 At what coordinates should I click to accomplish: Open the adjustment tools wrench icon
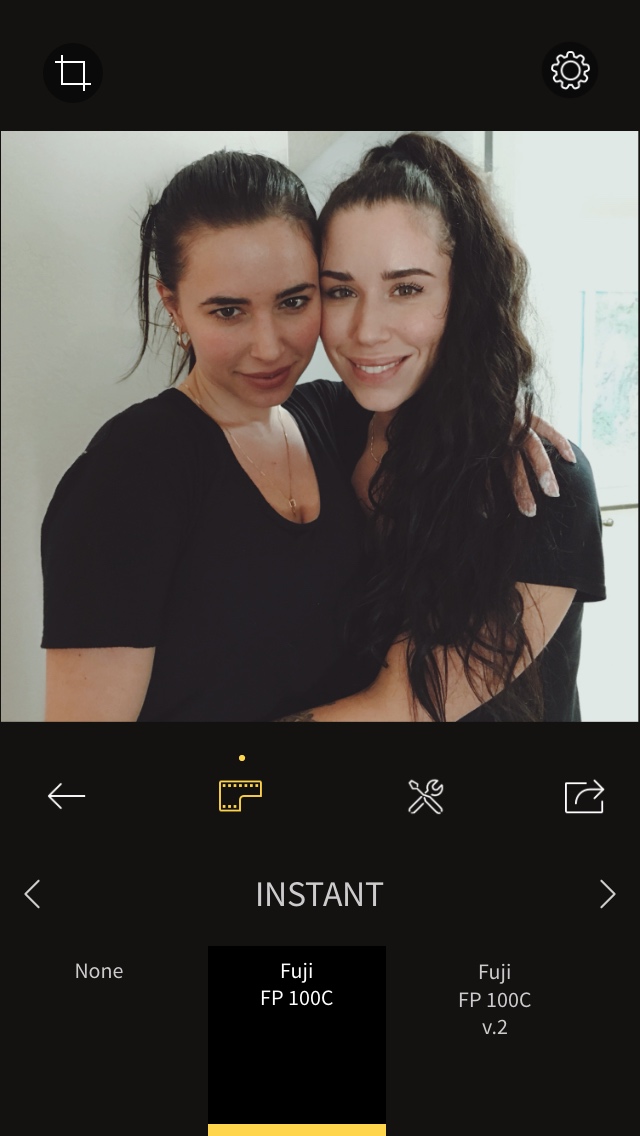pyautogui.click(x=425, y=796)
